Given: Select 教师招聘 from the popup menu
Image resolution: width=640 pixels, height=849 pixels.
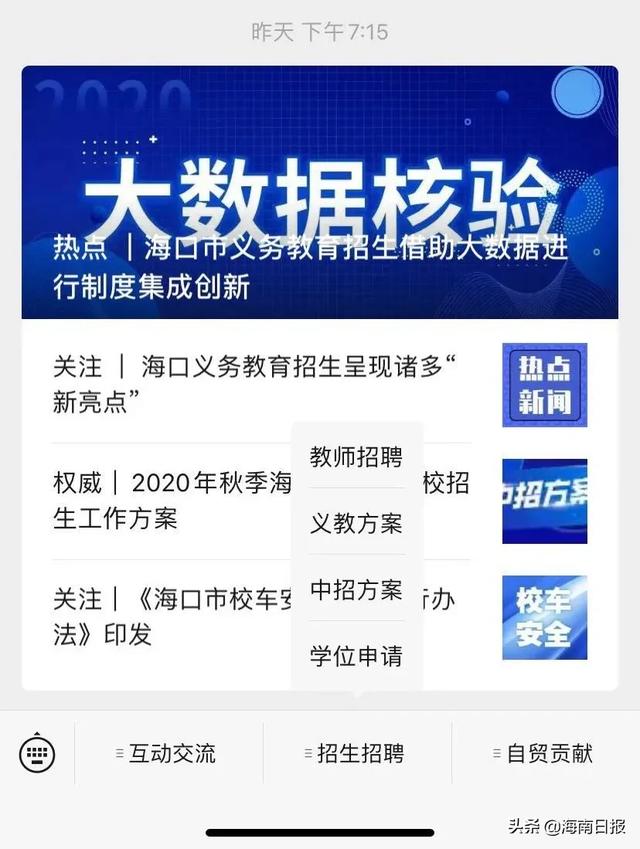Looking at the screenshot, I should (356, 457).
